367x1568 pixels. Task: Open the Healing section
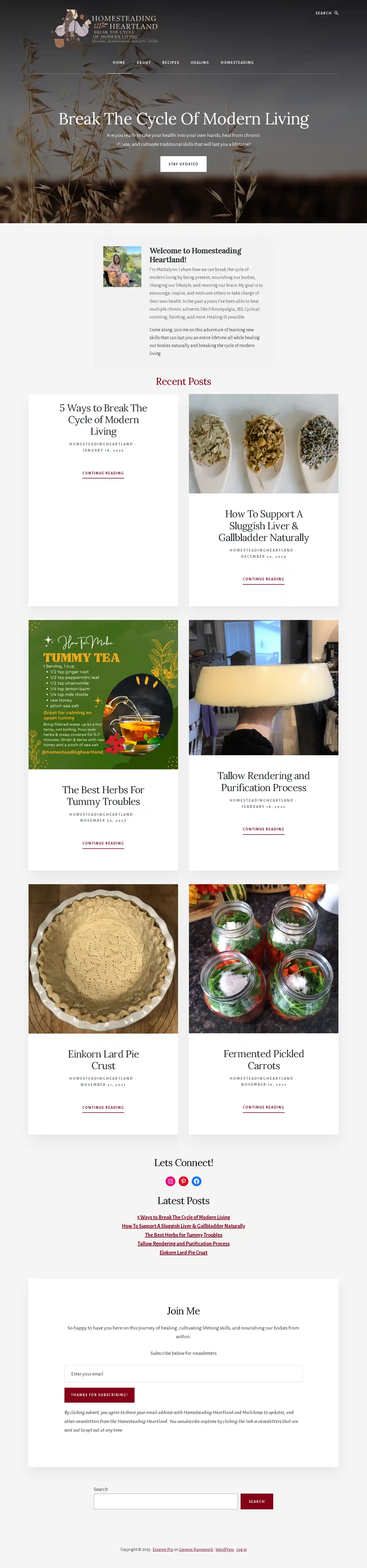pyautogui.click(x=199, y=63)
